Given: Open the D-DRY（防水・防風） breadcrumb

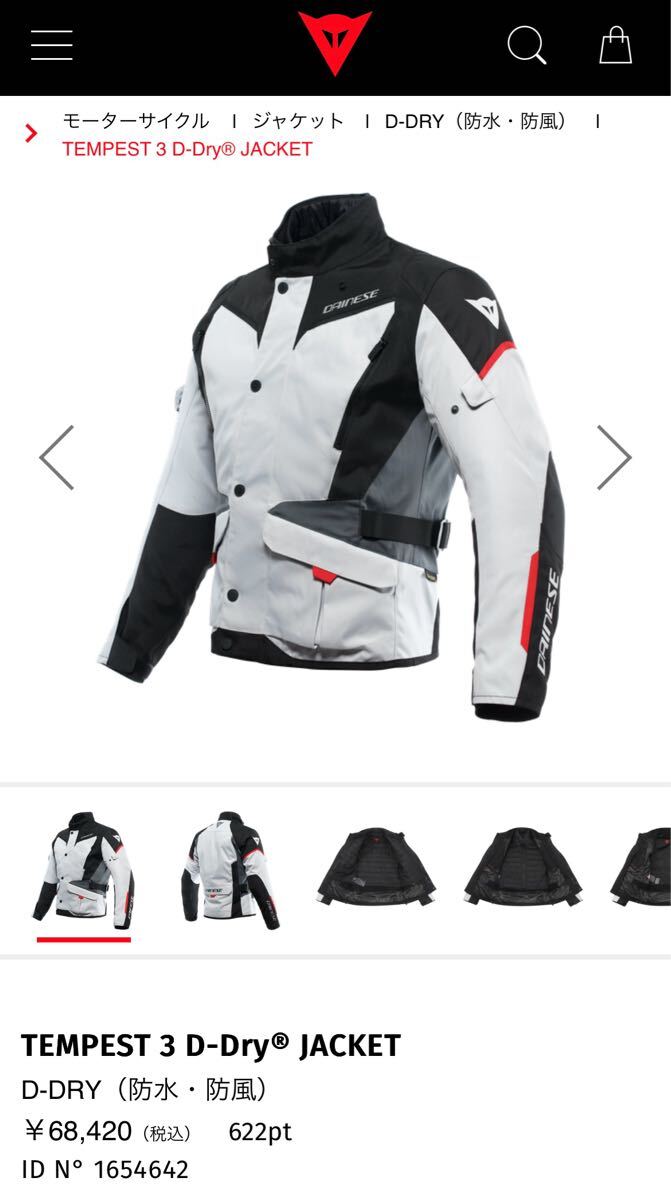Looking at the screenshot, I should (x=478, y=121).
